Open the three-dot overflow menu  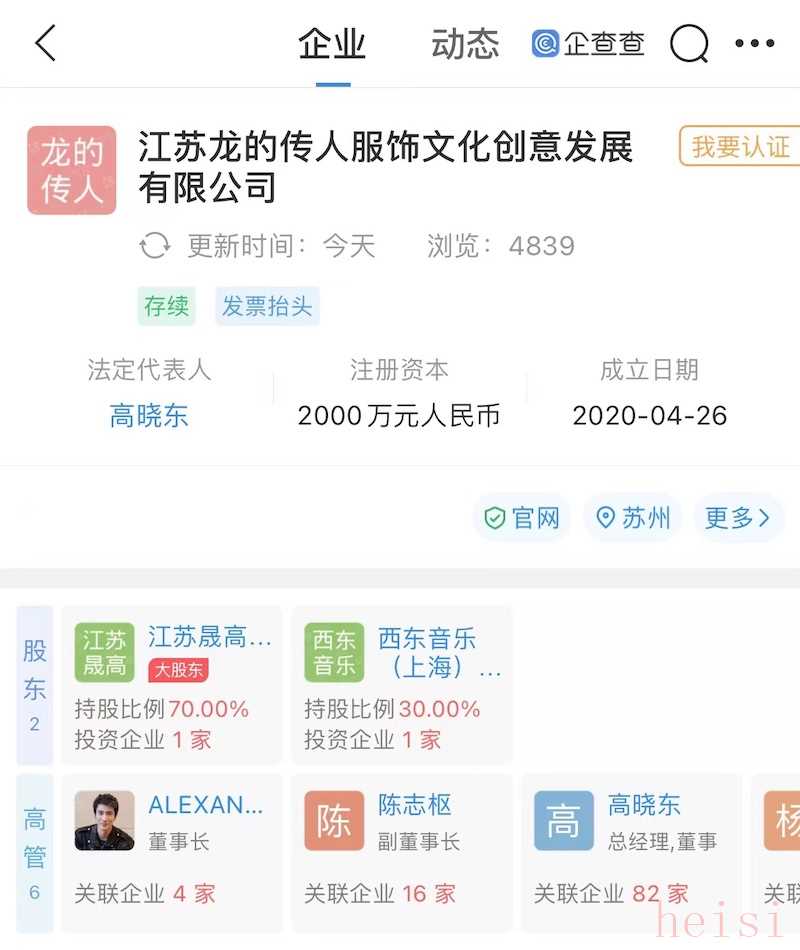click(x=754, y=44)
